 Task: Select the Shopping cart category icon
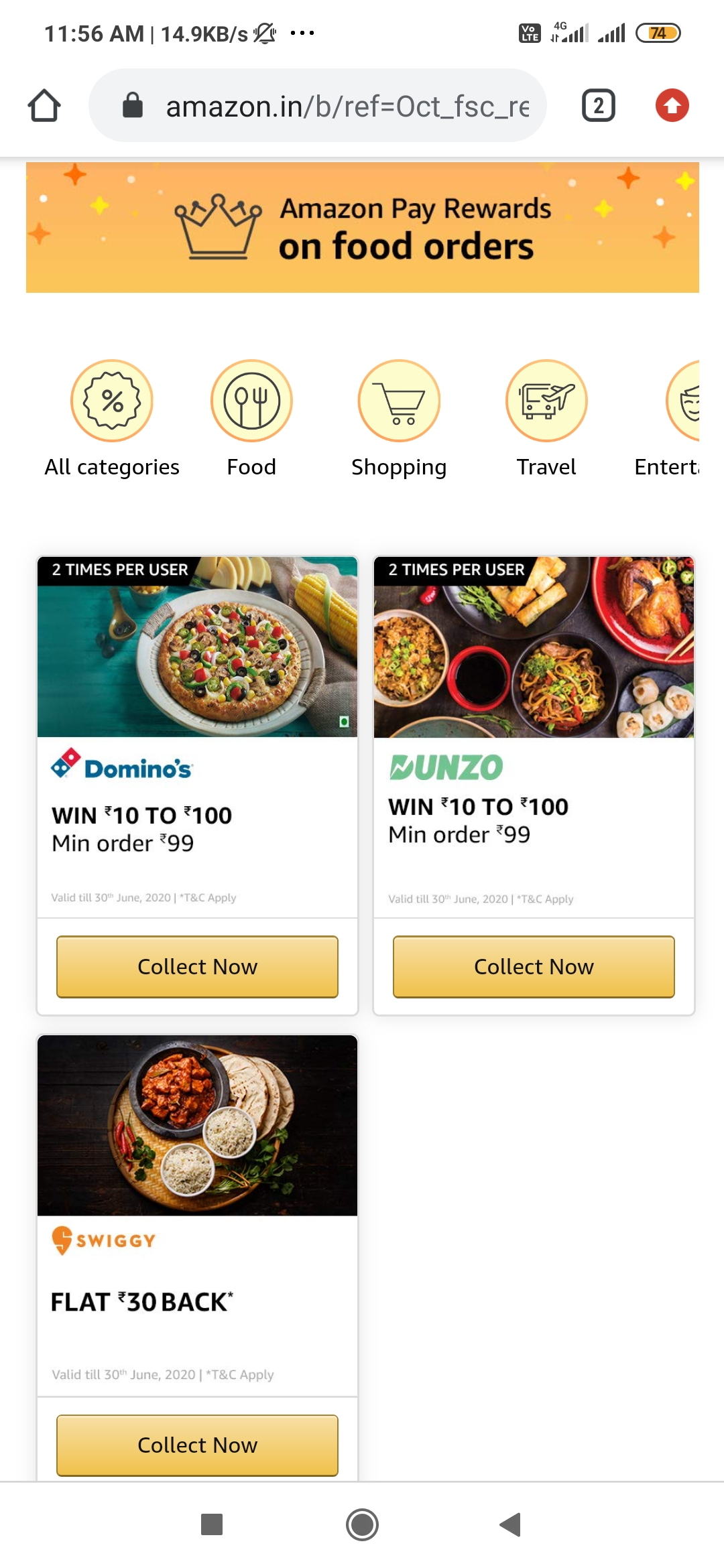pos(399,401)
